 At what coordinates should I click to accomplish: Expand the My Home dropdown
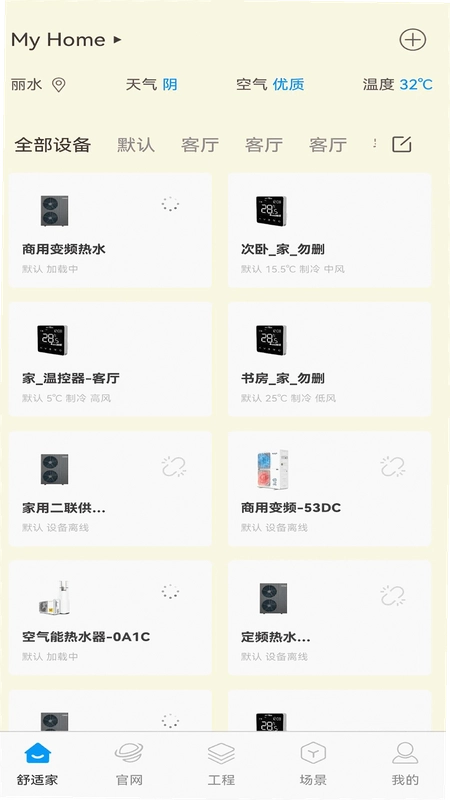coord(66,40)
